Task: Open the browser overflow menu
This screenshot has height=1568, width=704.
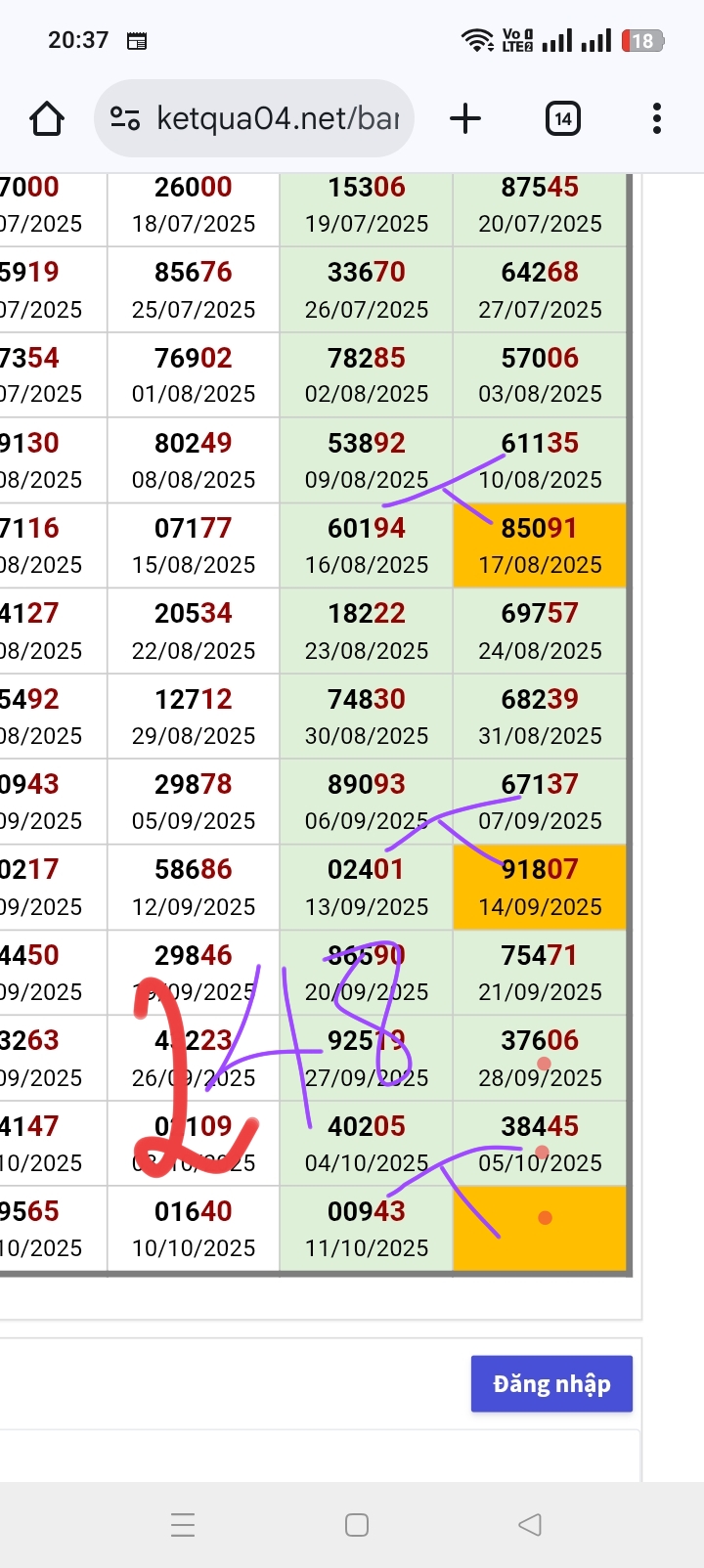Action: pos(656,119)
